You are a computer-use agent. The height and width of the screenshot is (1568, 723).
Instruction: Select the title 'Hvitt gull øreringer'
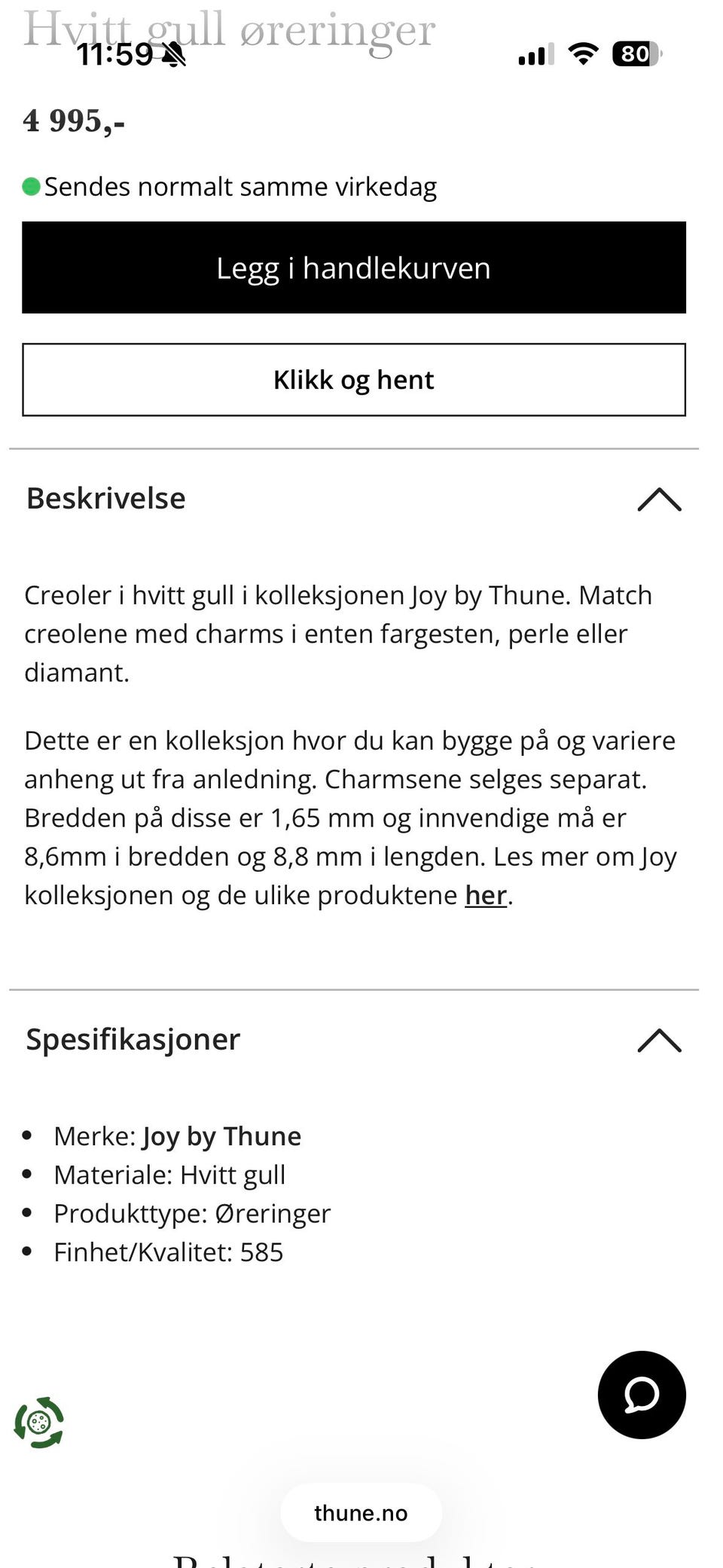coord(229,29)
